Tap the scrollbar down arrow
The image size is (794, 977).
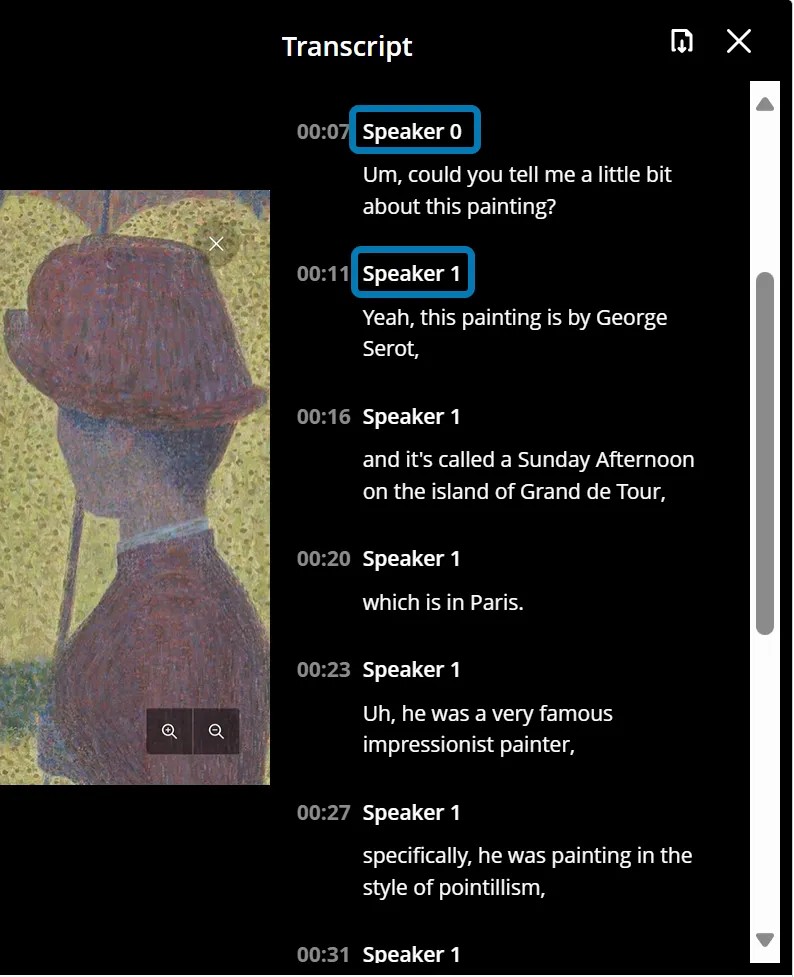(765, 939)
